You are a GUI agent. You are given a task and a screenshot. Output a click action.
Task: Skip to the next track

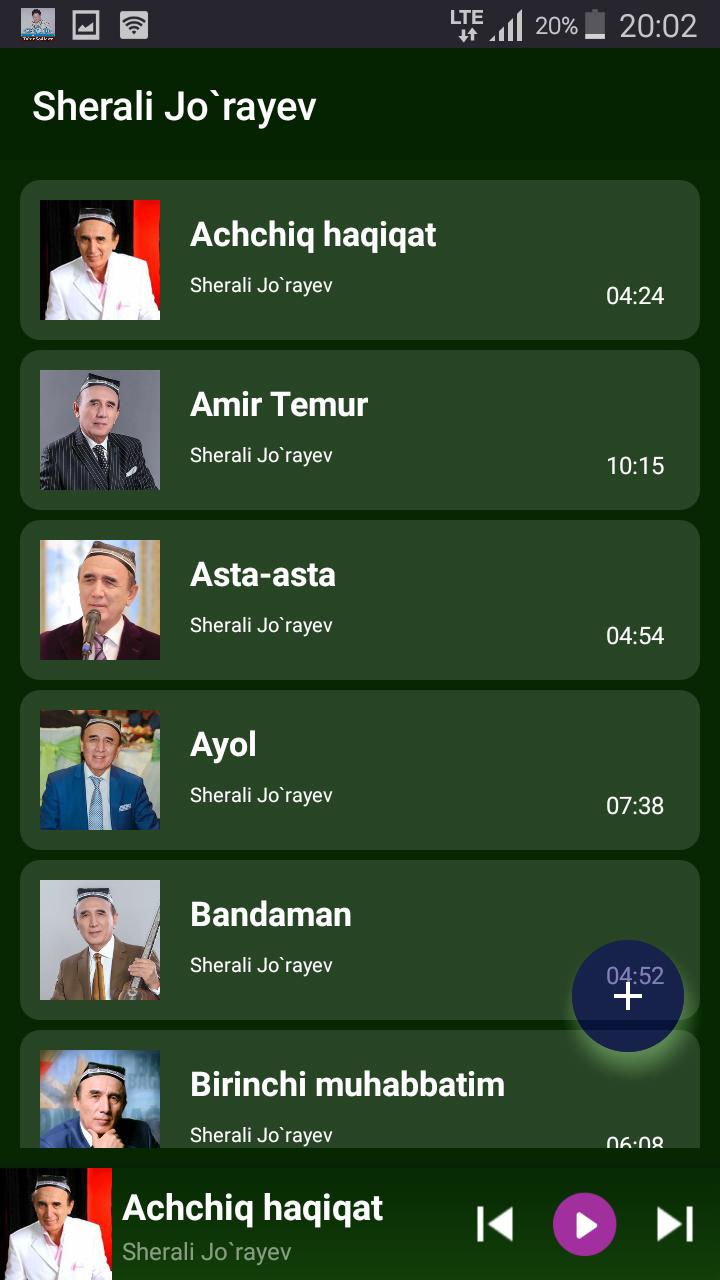[x=674, y=1224]
